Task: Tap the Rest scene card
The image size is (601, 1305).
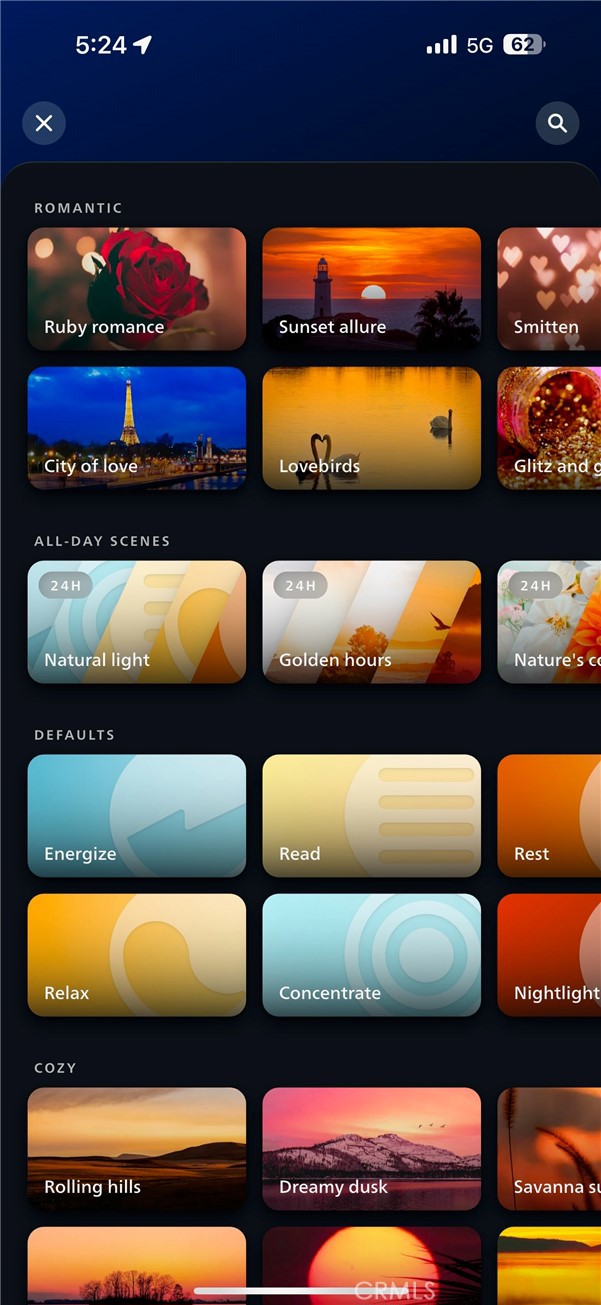Action: (549, 816)
